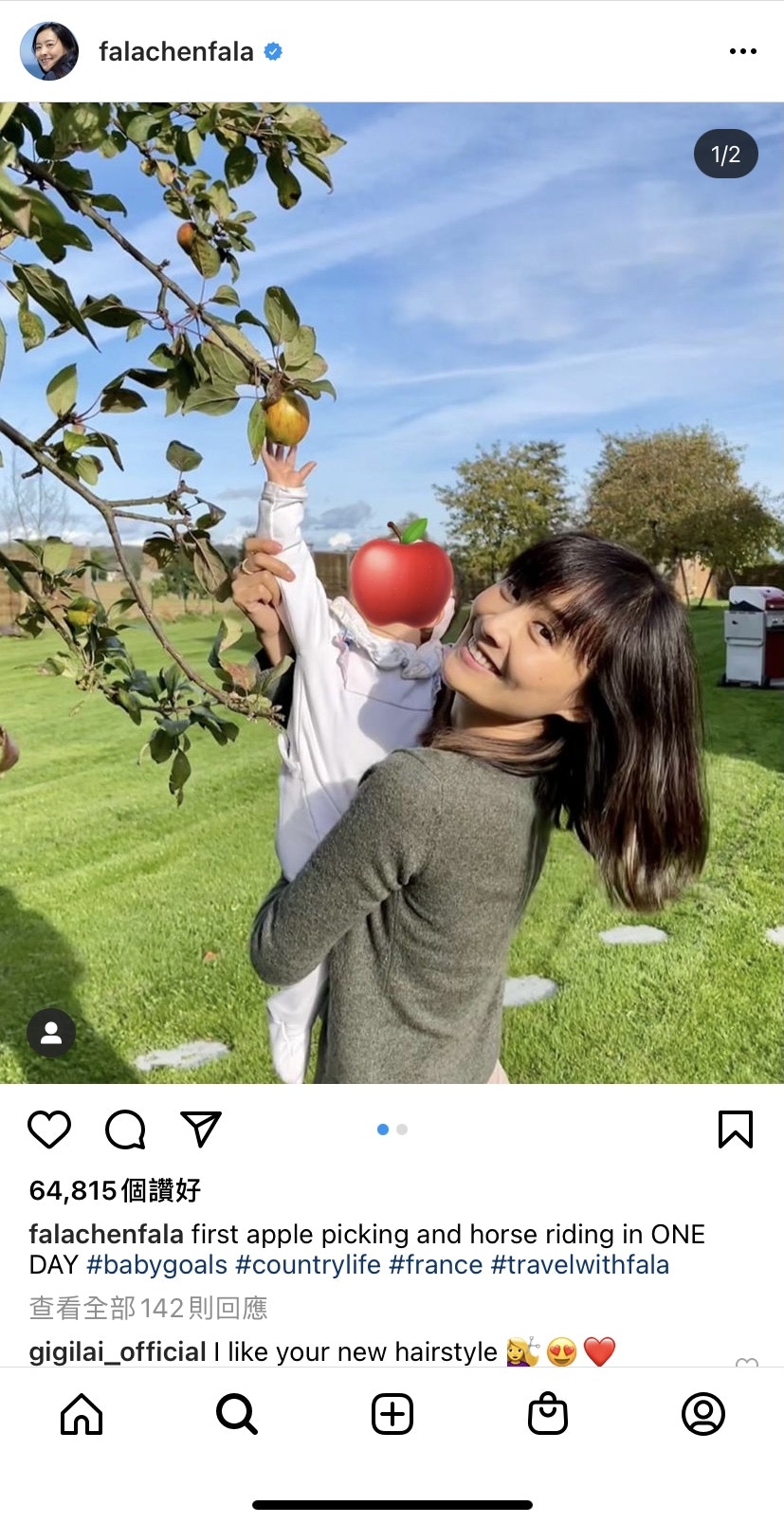The image size is (784, 1524).
Task: Create a new post with plus icon
Action: click(x=392, y=1414)
